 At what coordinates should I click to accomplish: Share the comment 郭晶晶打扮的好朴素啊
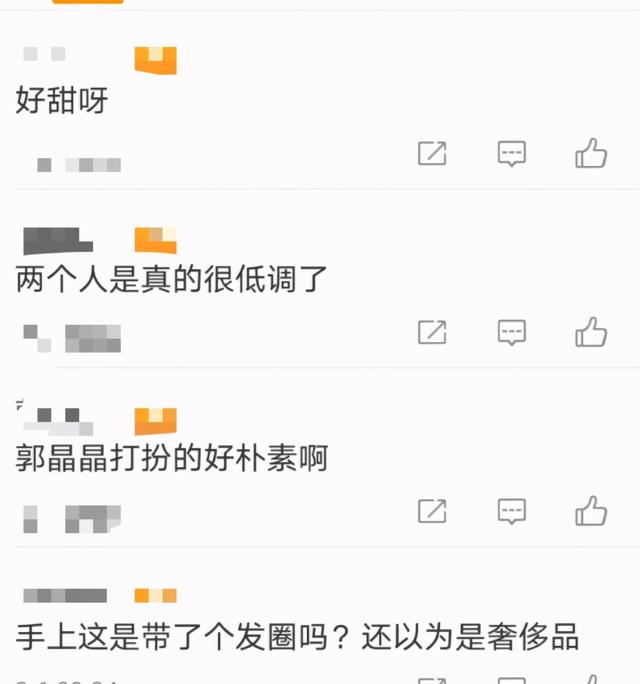(432, 511)
